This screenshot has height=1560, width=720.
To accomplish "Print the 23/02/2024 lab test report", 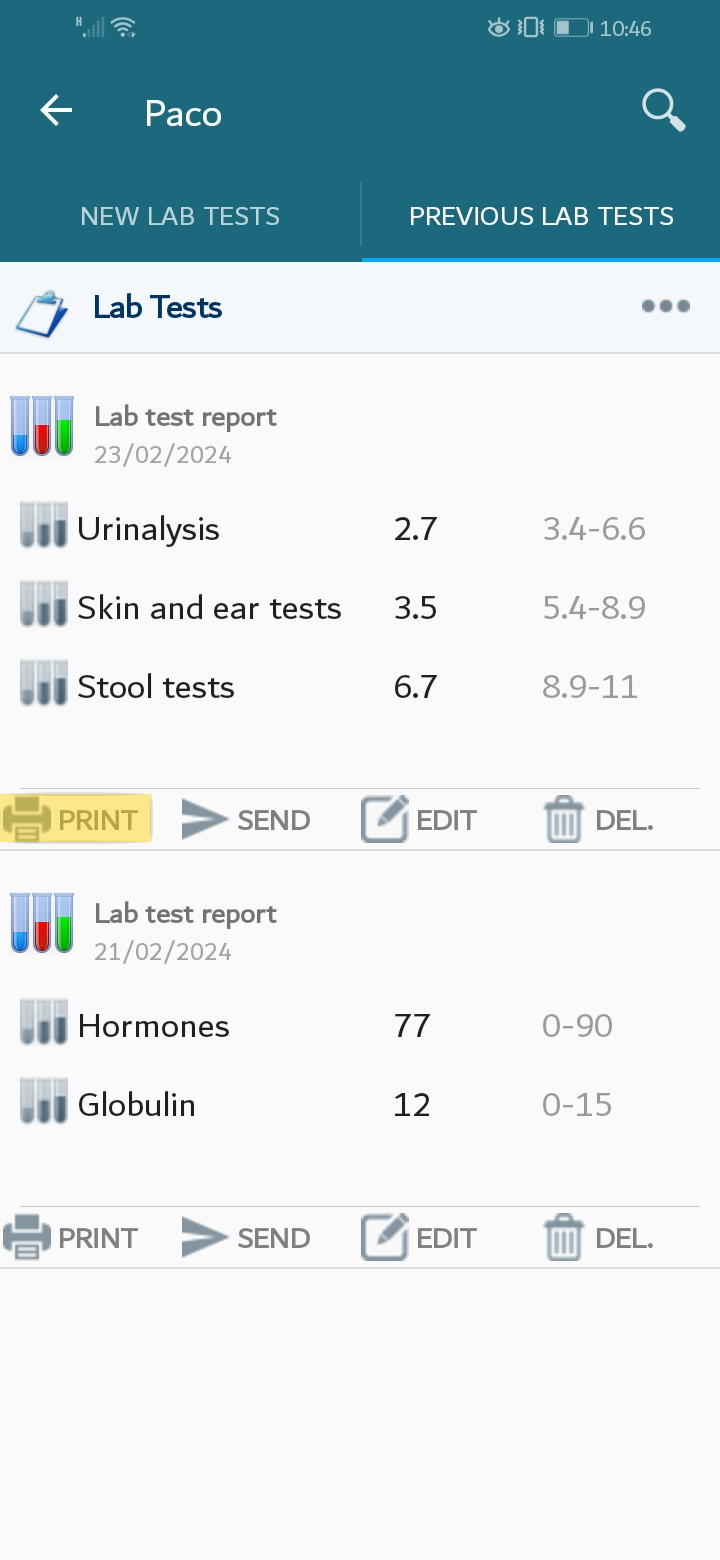I will [x=76, y=819].
